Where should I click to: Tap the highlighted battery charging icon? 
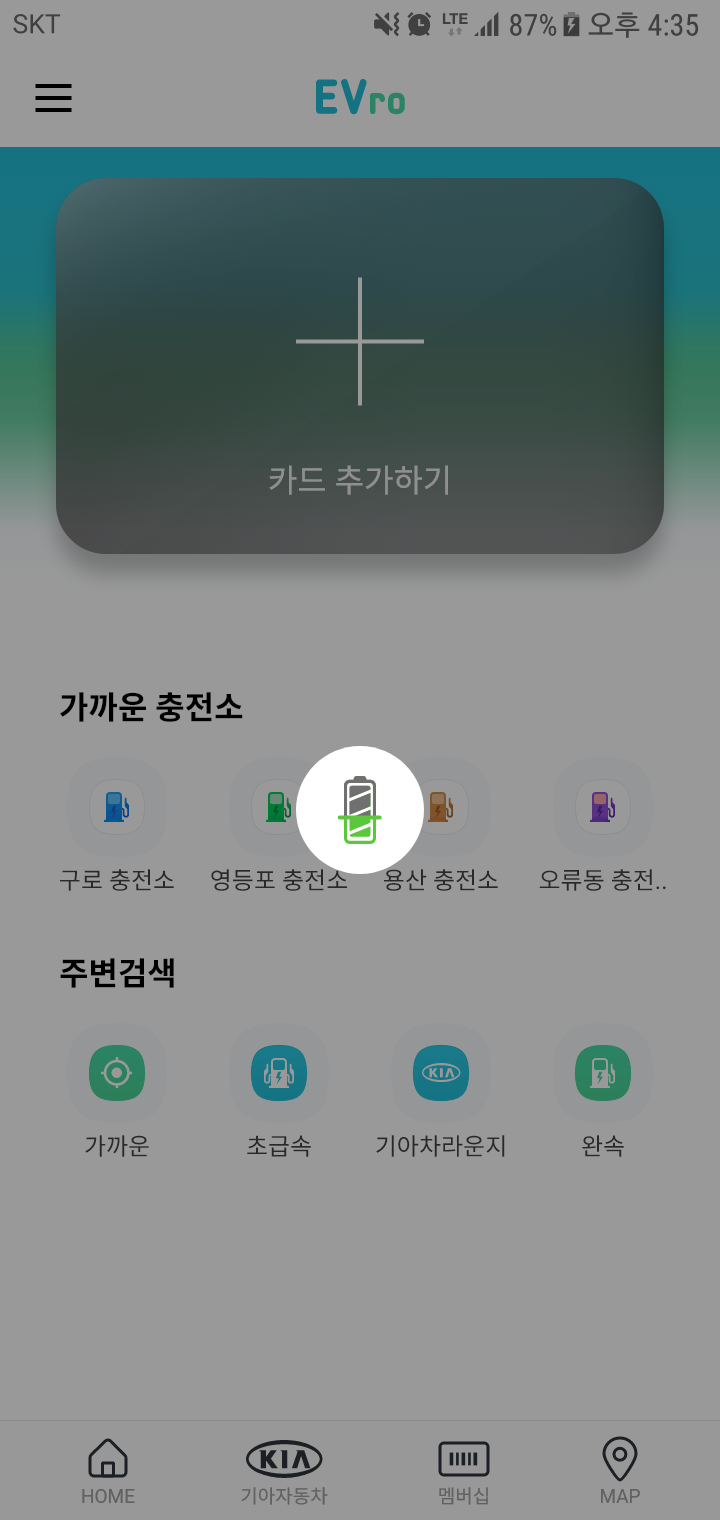pyautogui.click(x=360, y=808)
